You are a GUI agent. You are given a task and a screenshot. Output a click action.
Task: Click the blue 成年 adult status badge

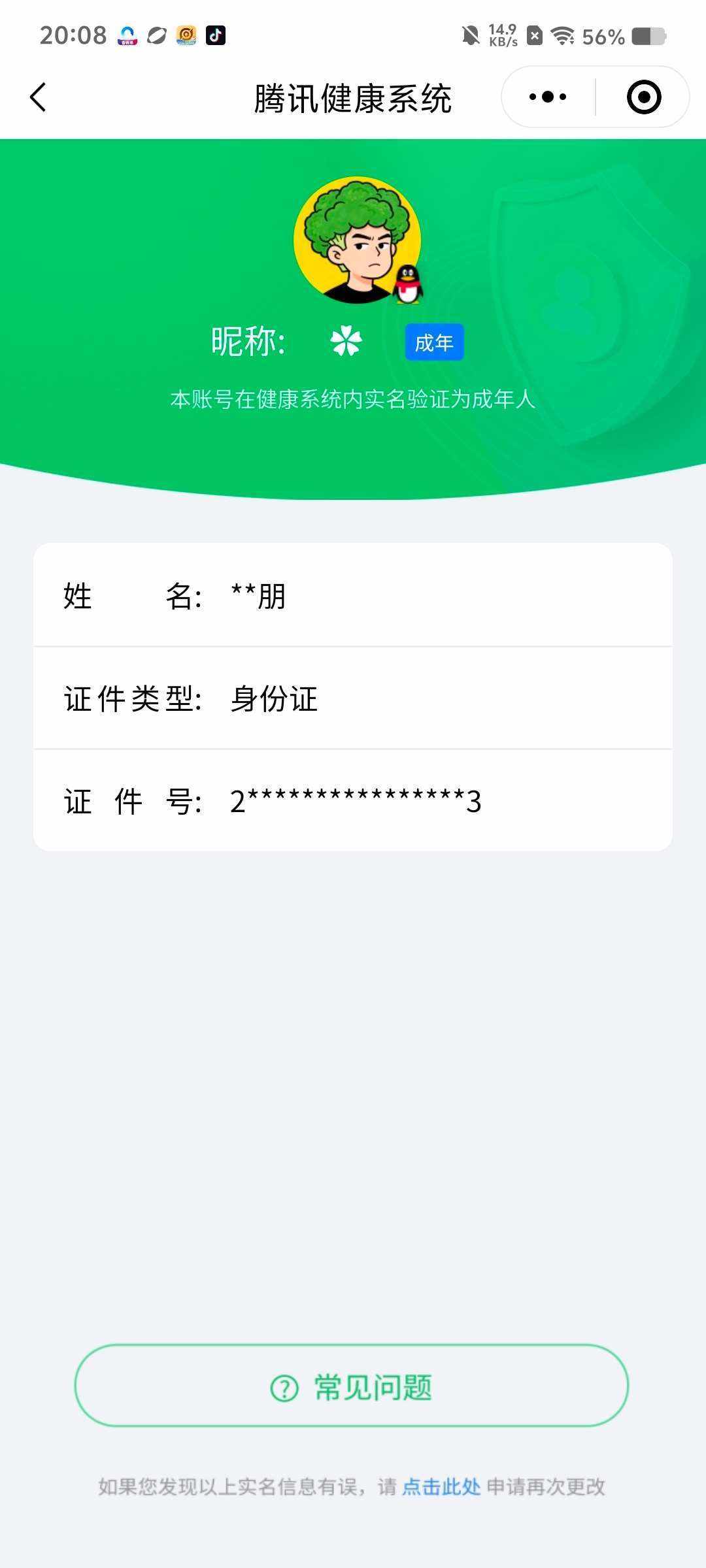433,342
